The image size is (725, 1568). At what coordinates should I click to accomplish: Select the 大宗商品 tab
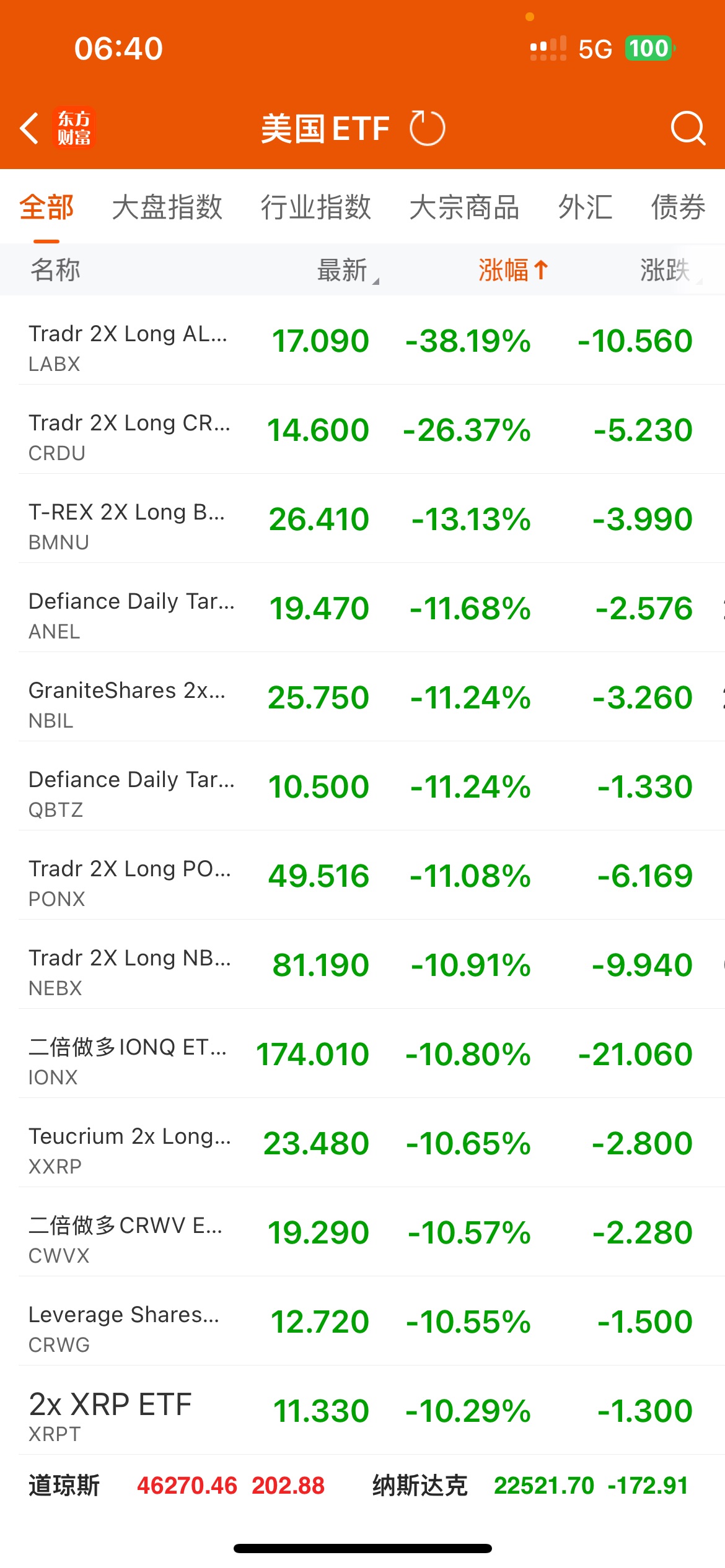tap(464, 207)
